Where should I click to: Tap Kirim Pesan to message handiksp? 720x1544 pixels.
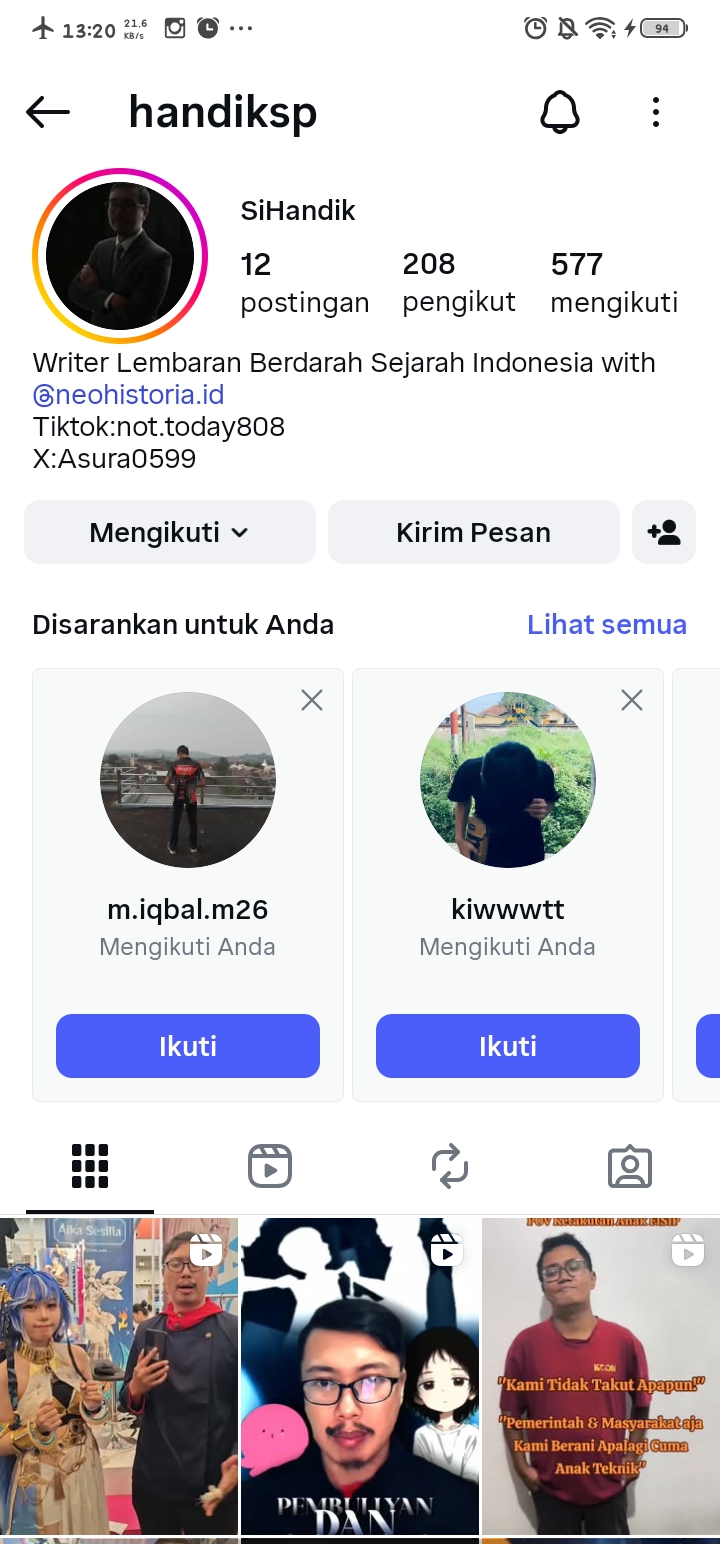[473, 532]
